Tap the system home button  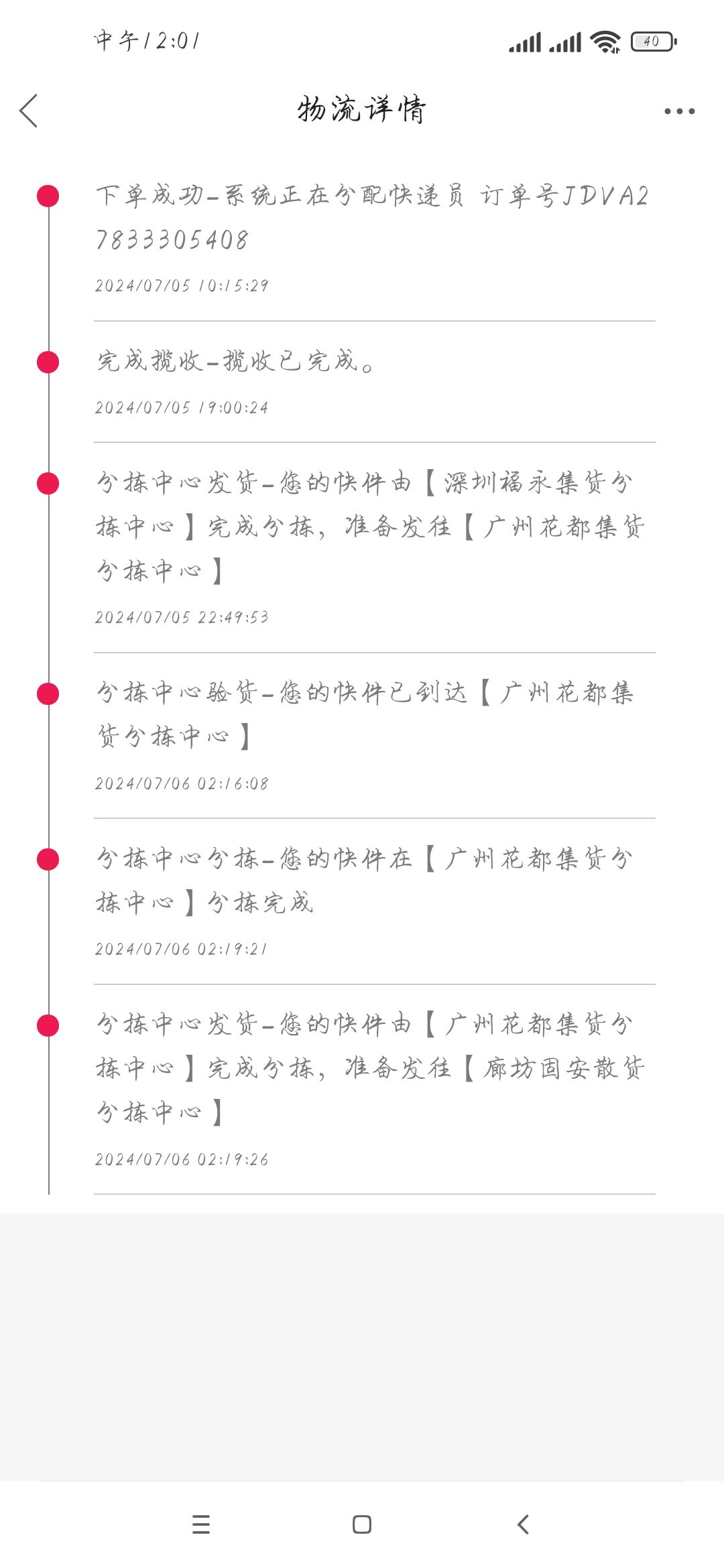coord(362,1524)
